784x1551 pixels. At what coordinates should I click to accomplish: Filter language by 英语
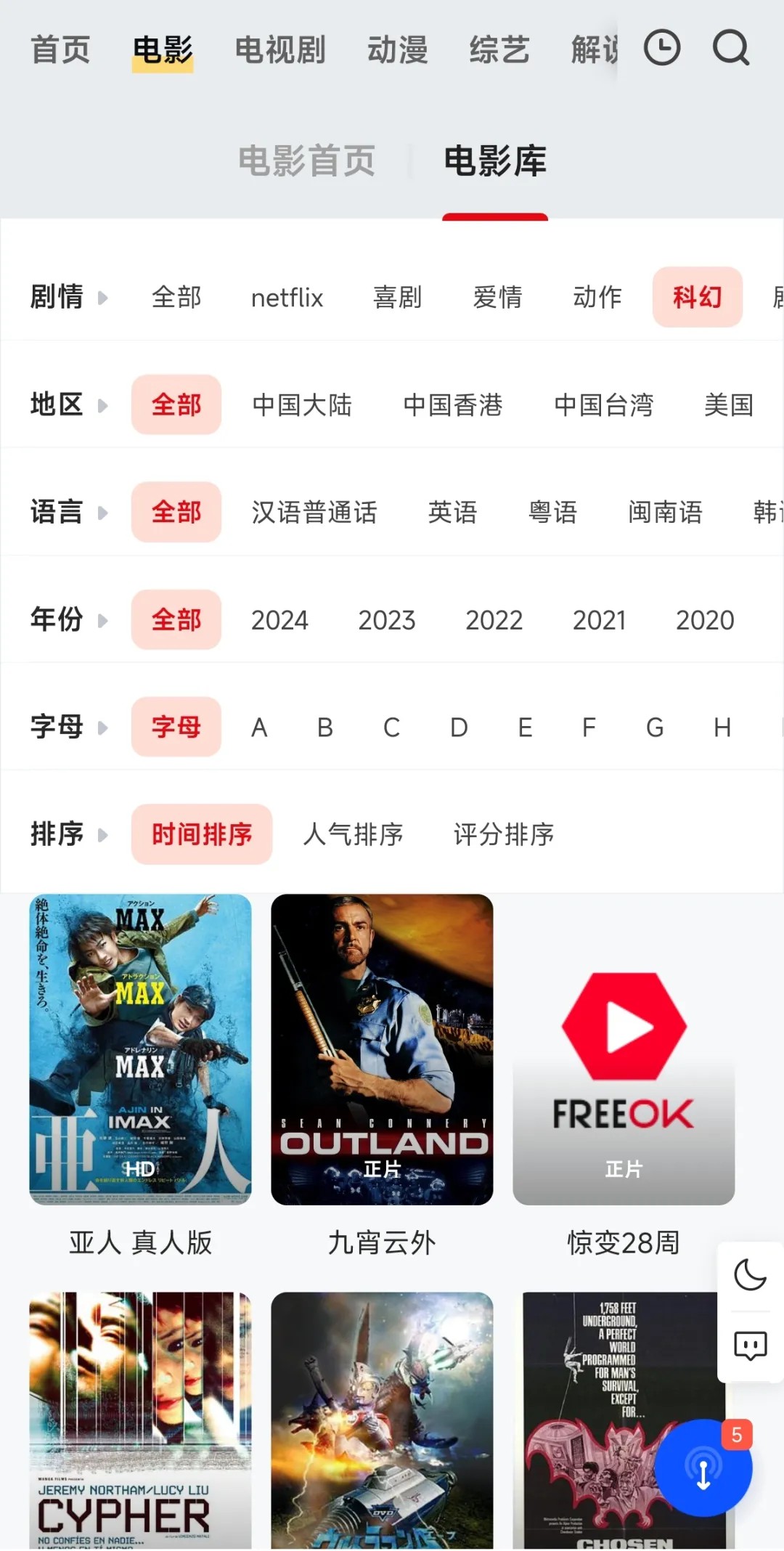[x=452, y=512]
